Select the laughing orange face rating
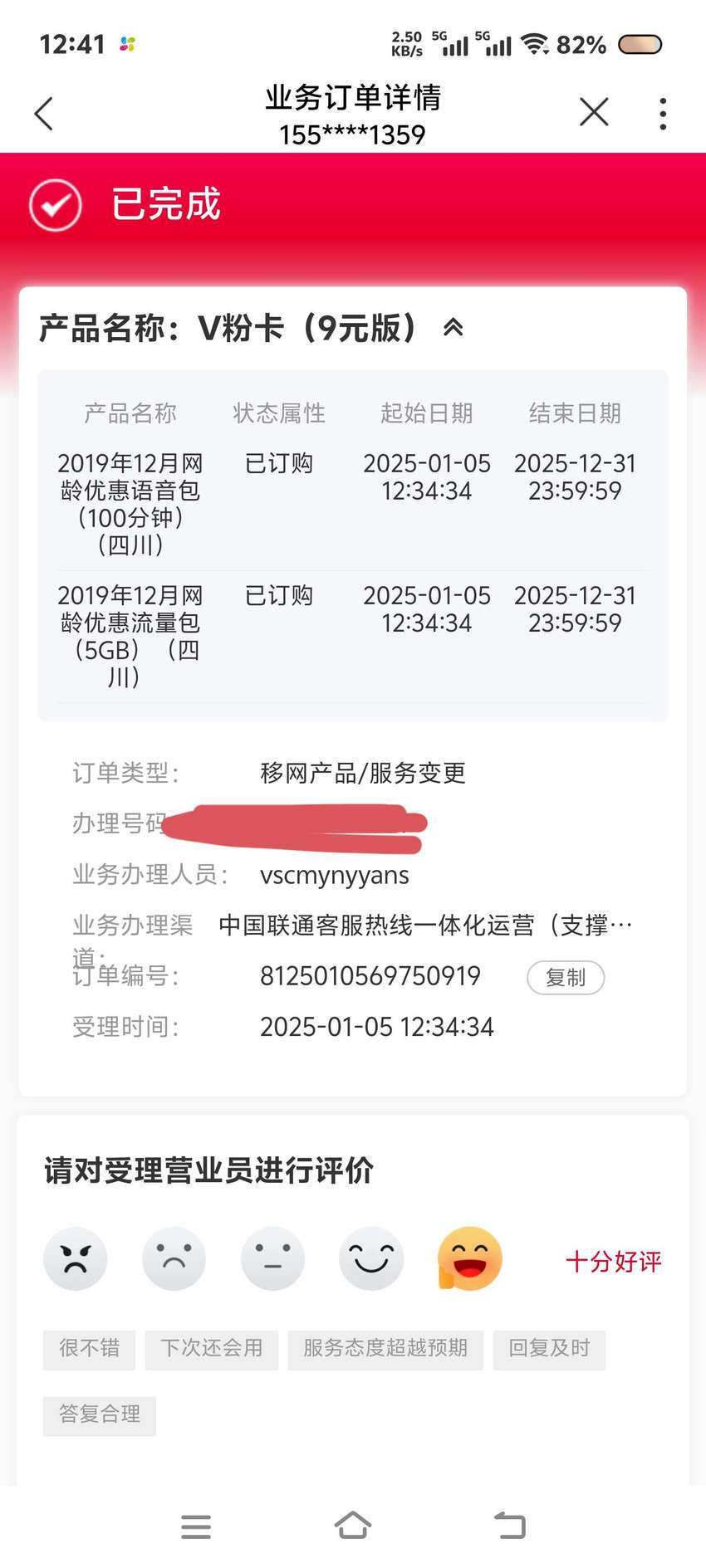 (469, 1259)
